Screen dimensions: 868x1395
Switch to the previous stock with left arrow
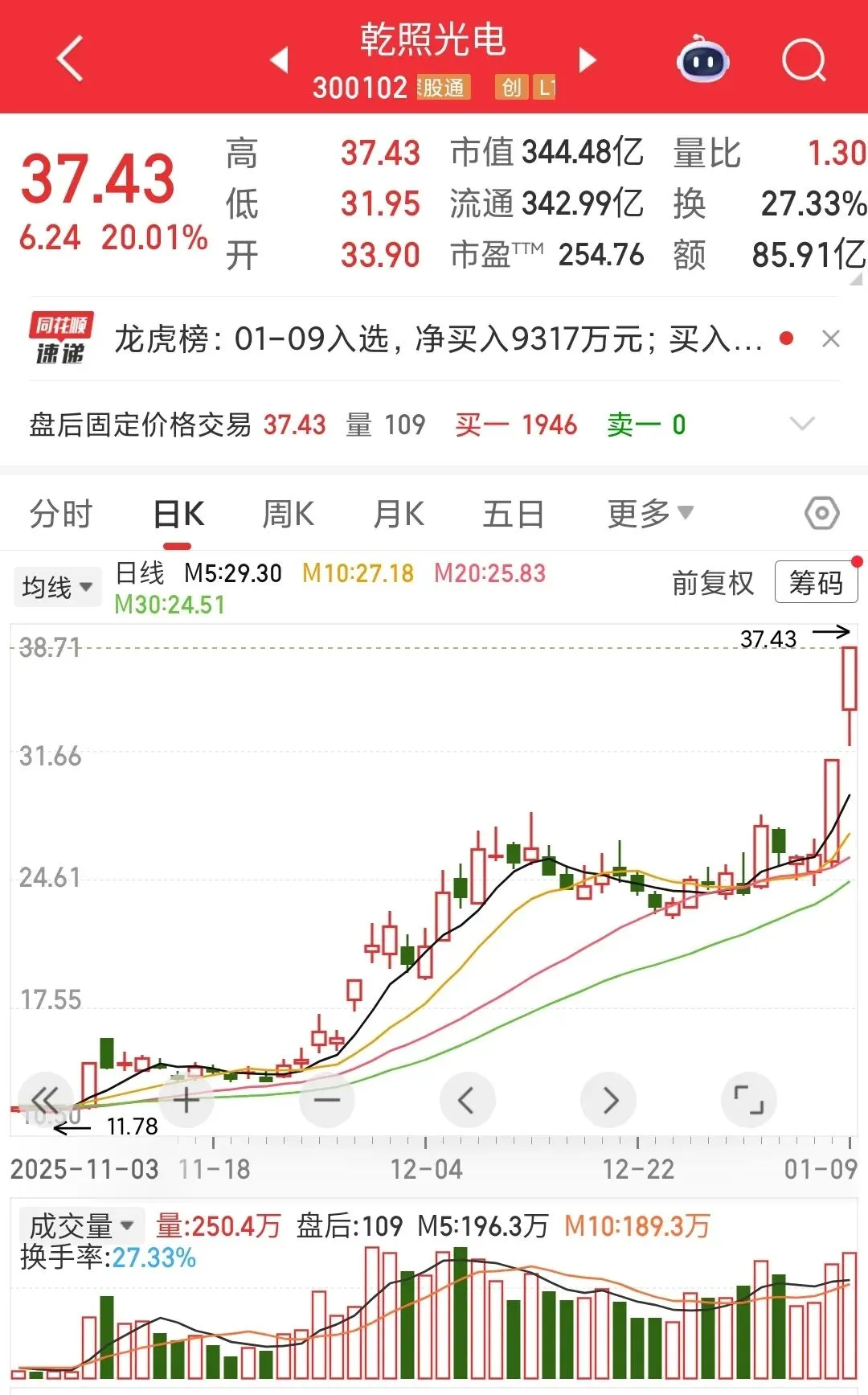pyautogui.click(x=280, y=59)
